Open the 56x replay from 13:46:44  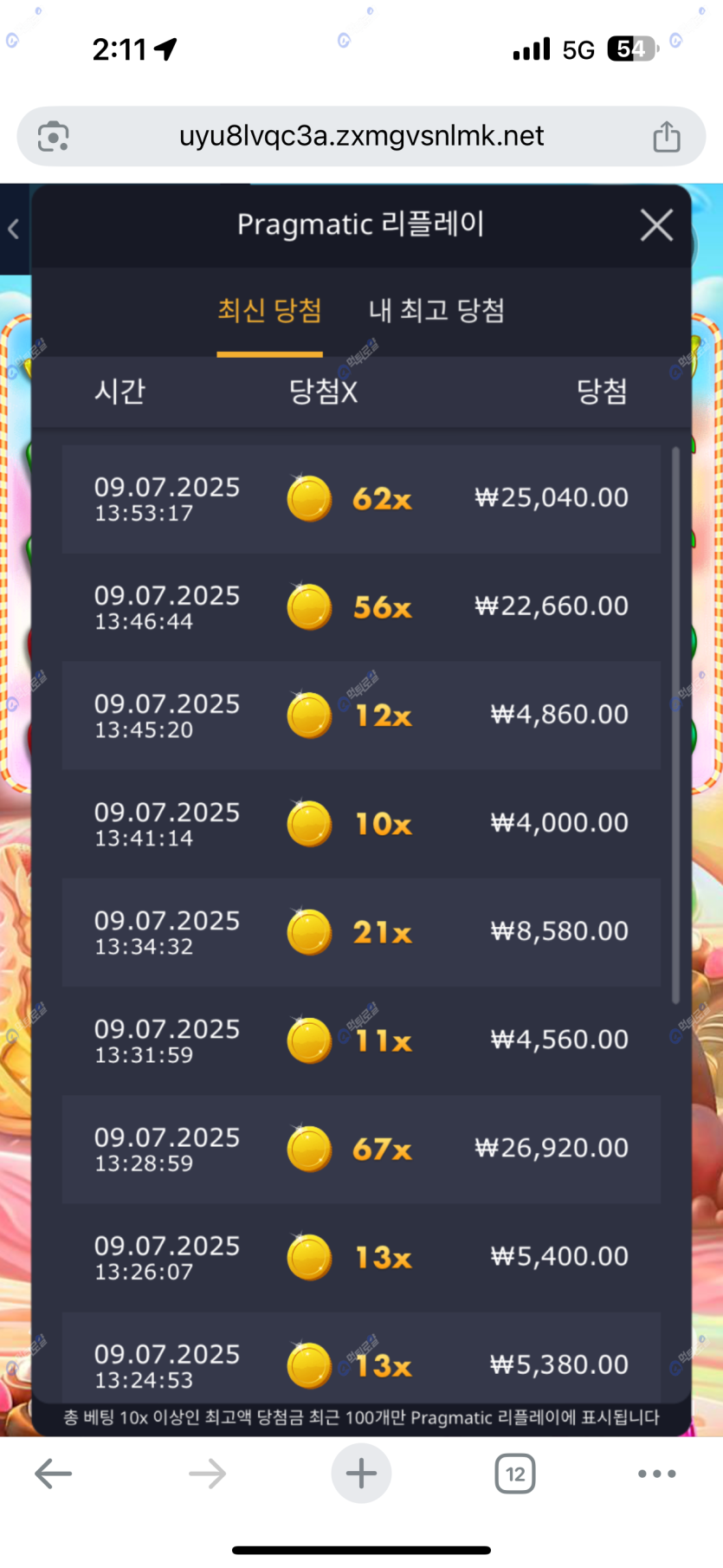coord(361,607)
